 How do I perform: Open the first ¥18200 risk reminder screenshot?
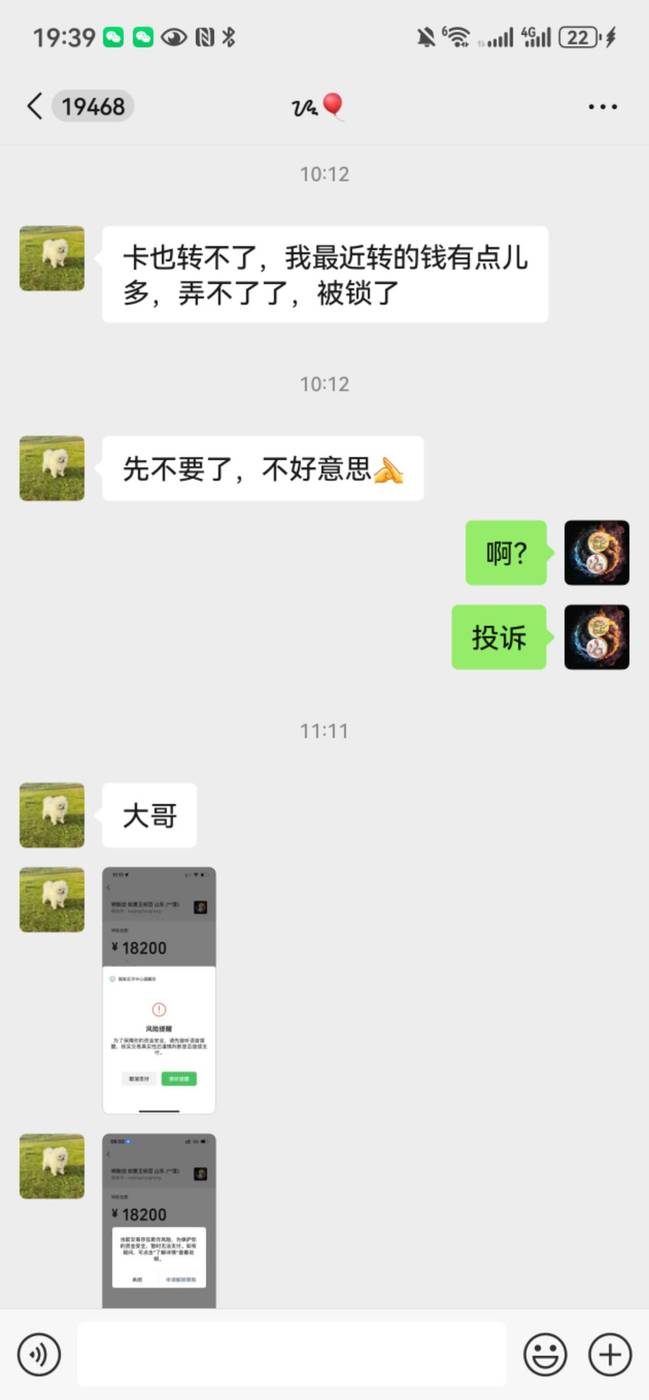coord(159,990)
